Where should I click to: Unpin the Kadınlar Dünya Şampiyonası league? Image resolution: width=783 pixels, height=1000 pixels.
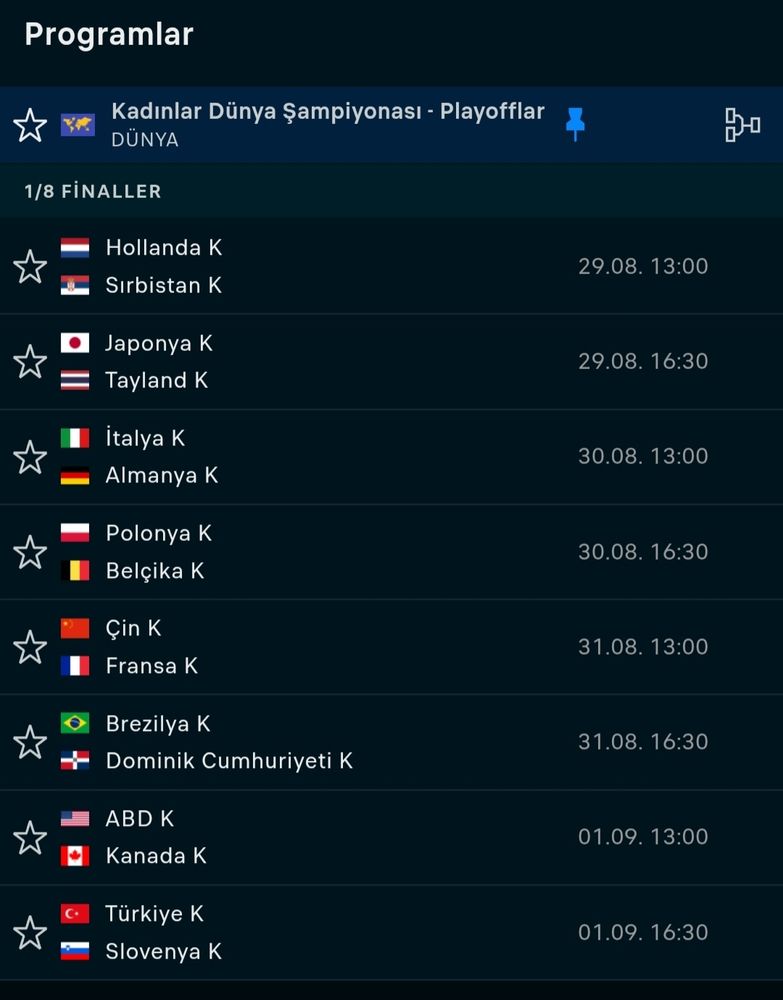tap(575, 124)
